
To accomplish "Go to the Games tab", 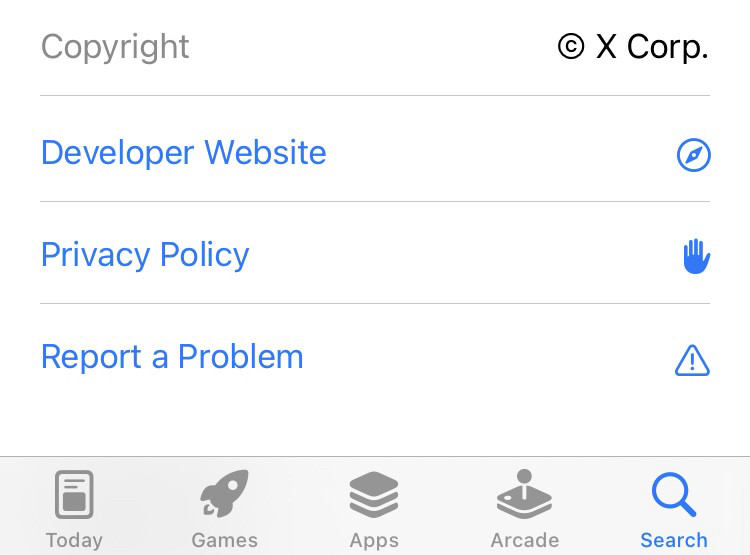I will pos(224,509).
